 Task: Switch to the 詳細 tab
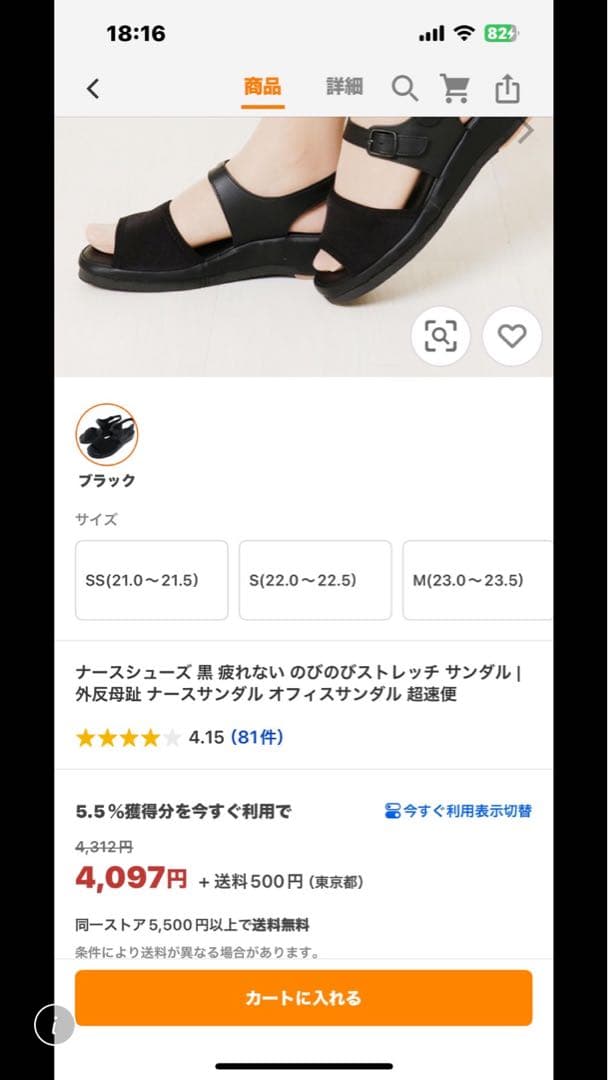(x=344, y=87)
